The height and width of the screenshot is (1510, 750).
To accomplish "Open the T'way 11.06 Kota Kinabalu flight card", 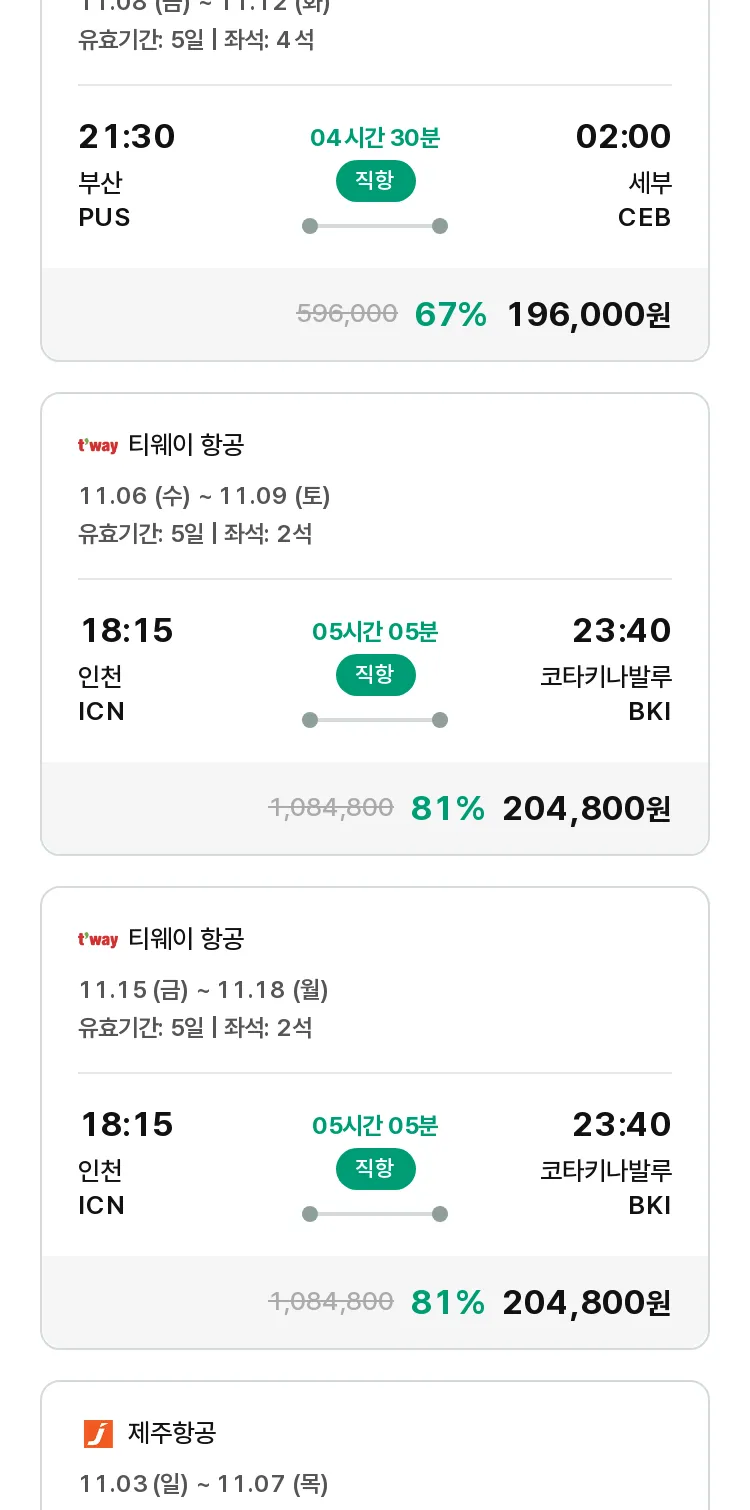I will [x=375, y=624].
